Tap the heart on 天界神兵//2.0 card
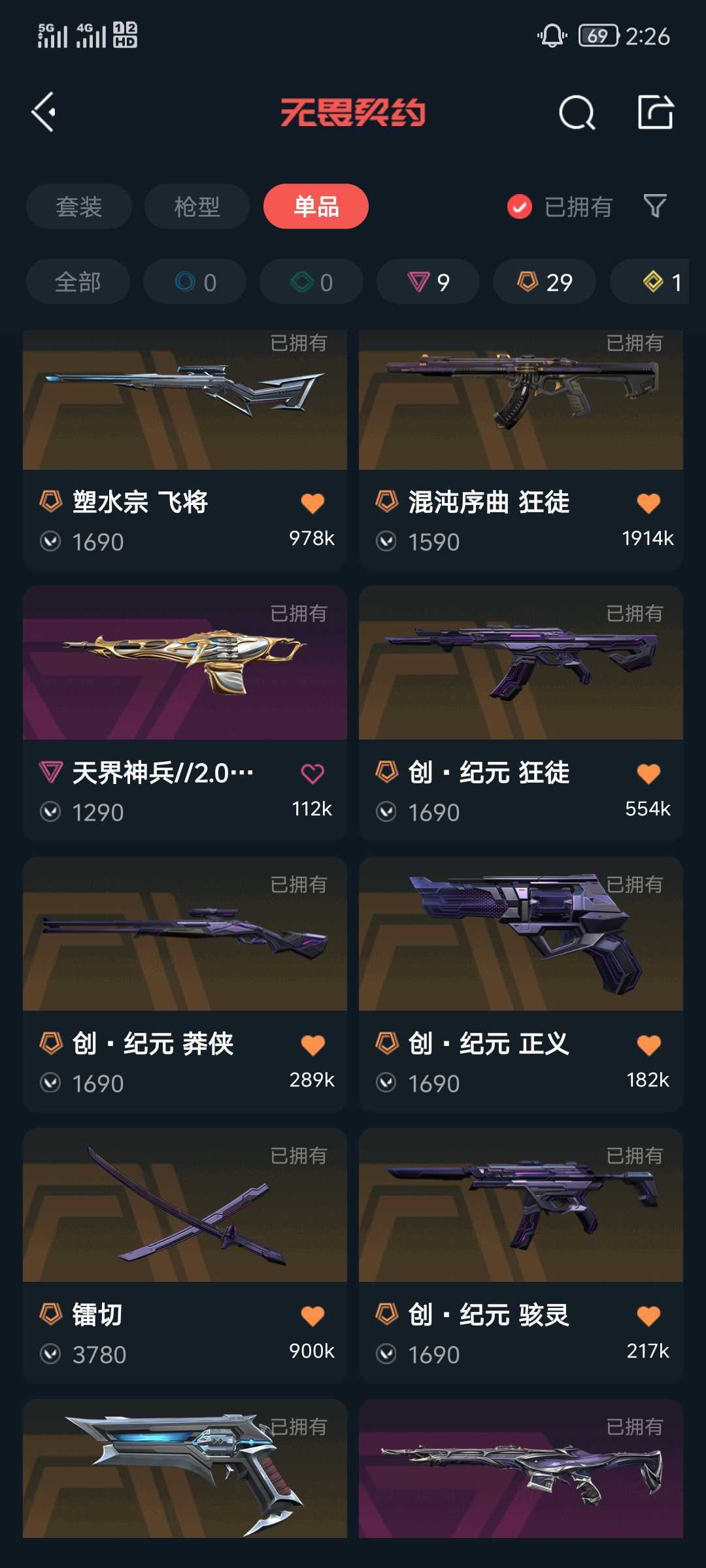This screenshot has width=706, height=1568. 312,774
